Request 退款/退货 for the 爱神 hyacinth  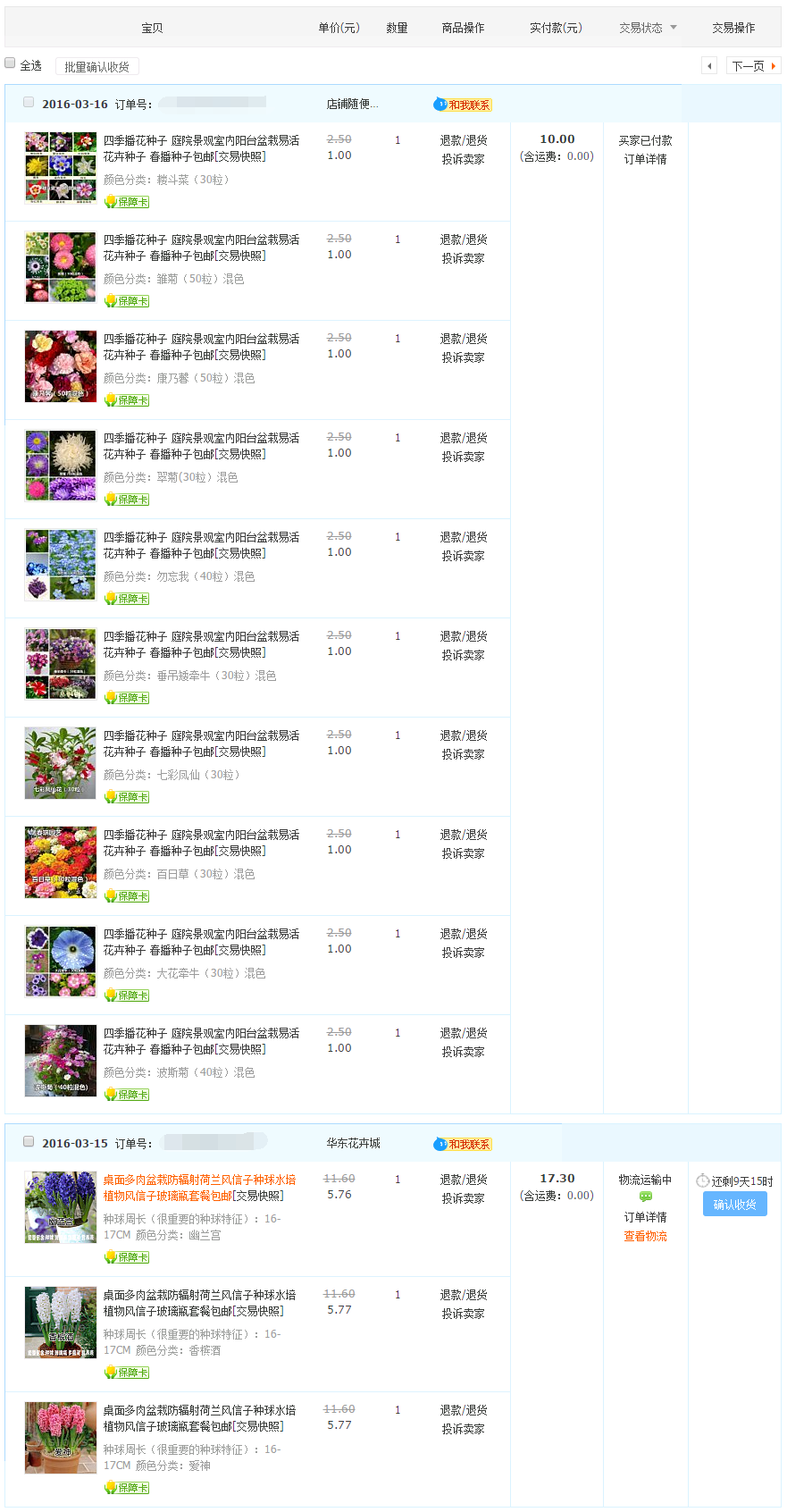click(x=463, y=1410)
